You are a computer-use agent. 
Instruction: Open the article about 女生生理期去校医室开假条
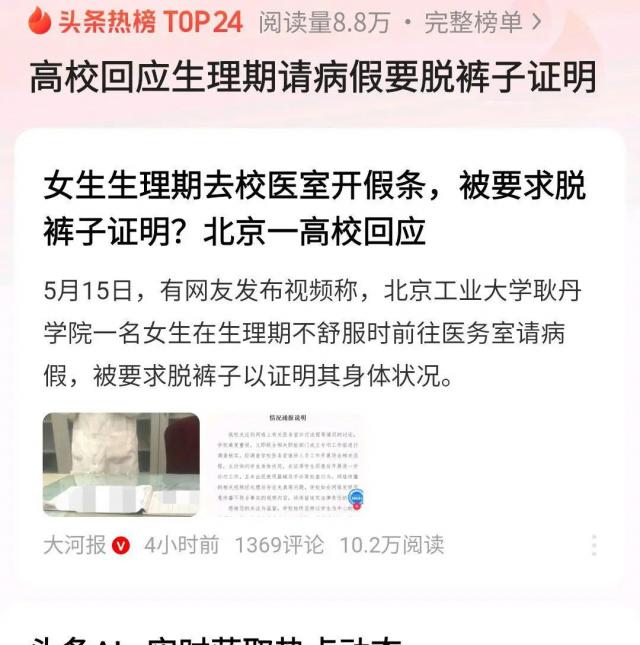(x=314, y=208)
